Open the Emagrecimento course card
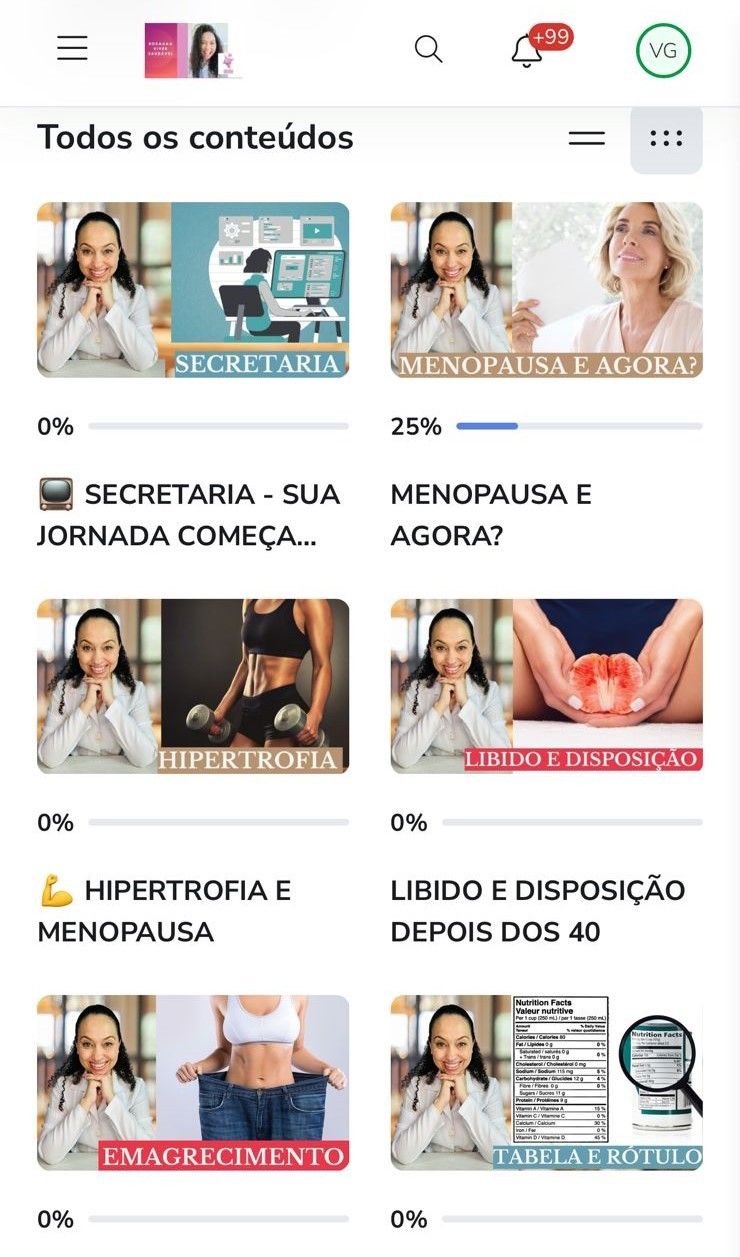 (193, 1082)
